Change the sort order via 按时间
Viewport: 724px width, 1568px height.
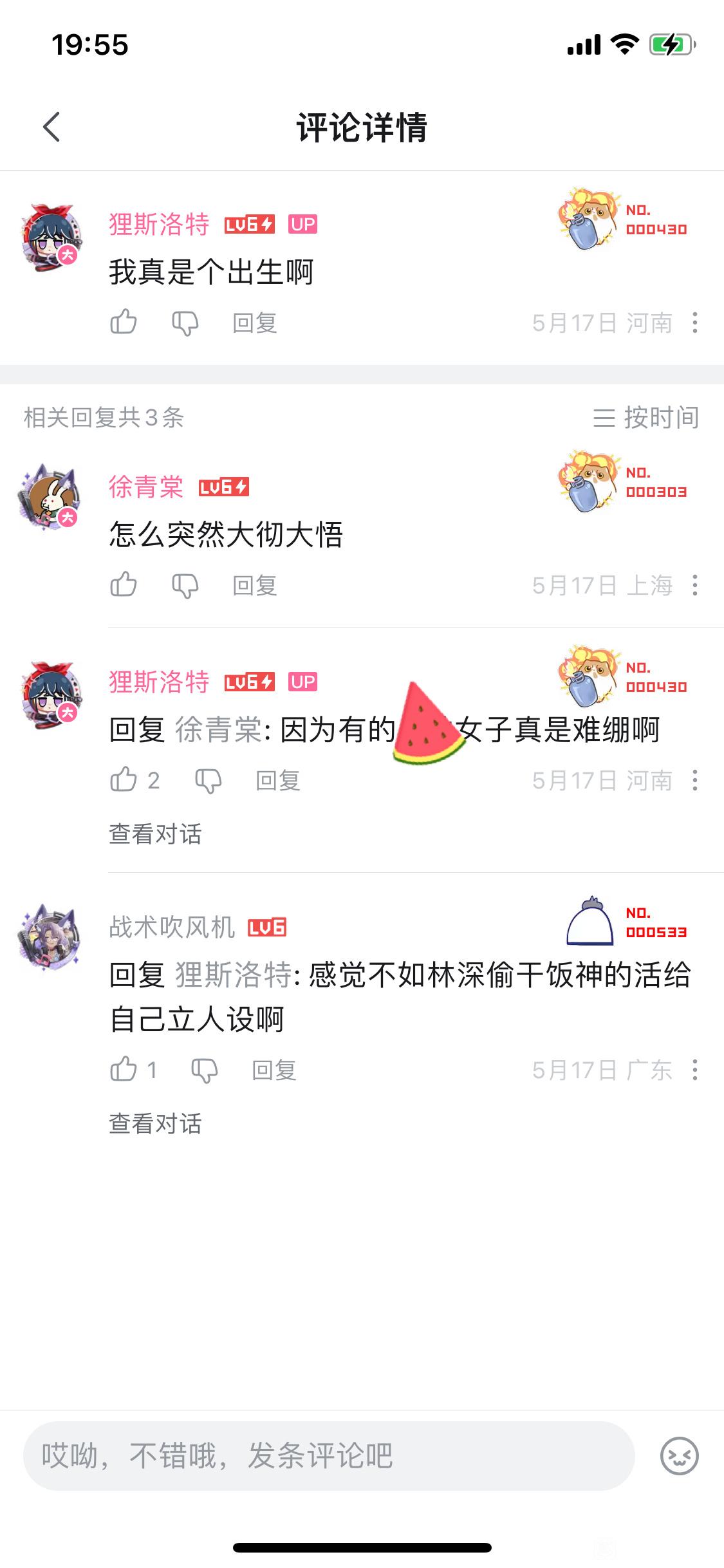pos(646,418)
